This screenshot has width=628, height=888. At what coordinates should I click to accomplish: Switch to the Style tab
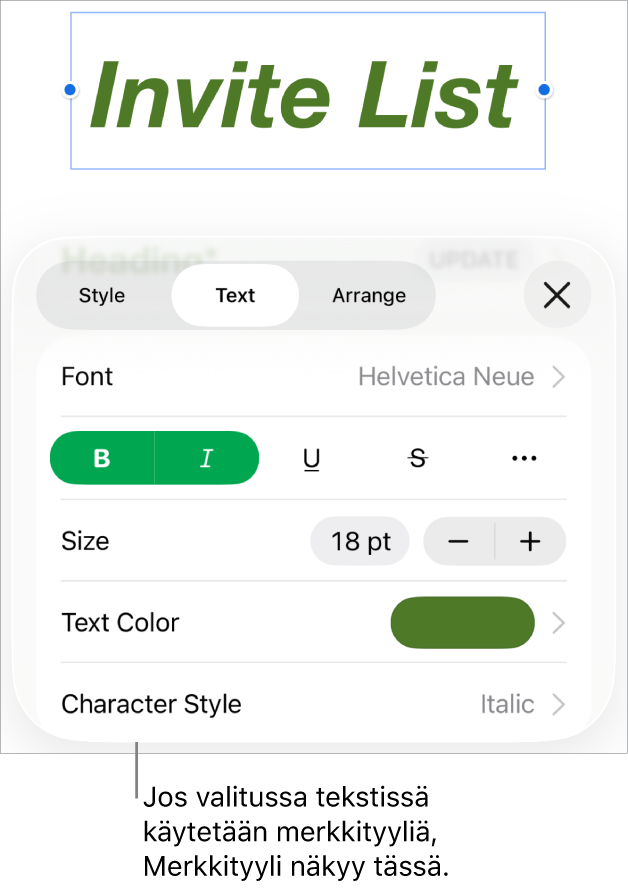[102, 295]
